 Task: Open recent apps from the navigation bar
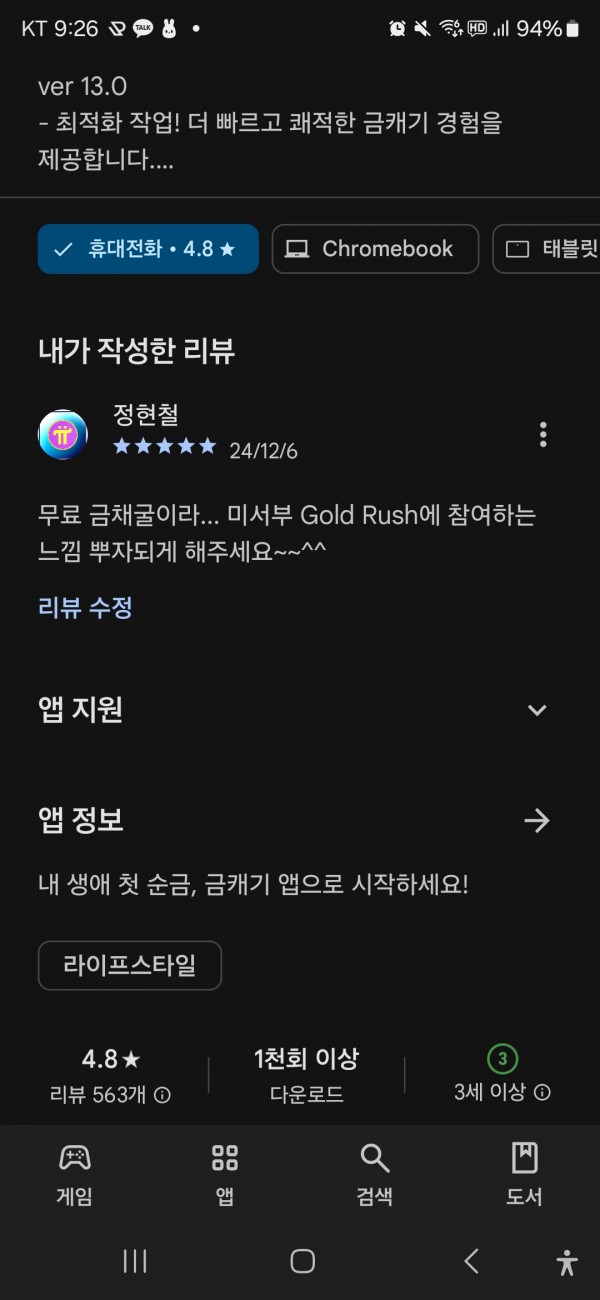135,1262
